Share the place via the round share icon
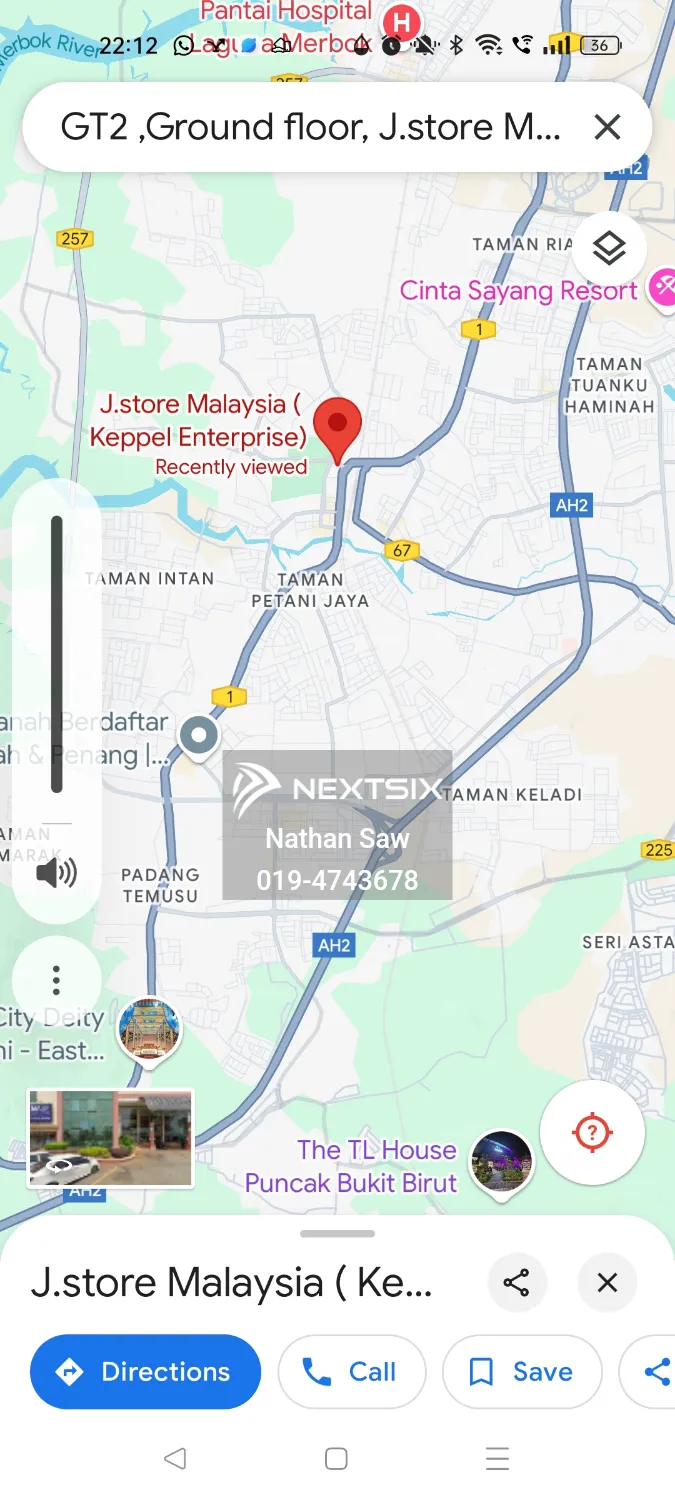Image resolution: width=675 pixels, height=1500 pixels. click(516, 1283)
